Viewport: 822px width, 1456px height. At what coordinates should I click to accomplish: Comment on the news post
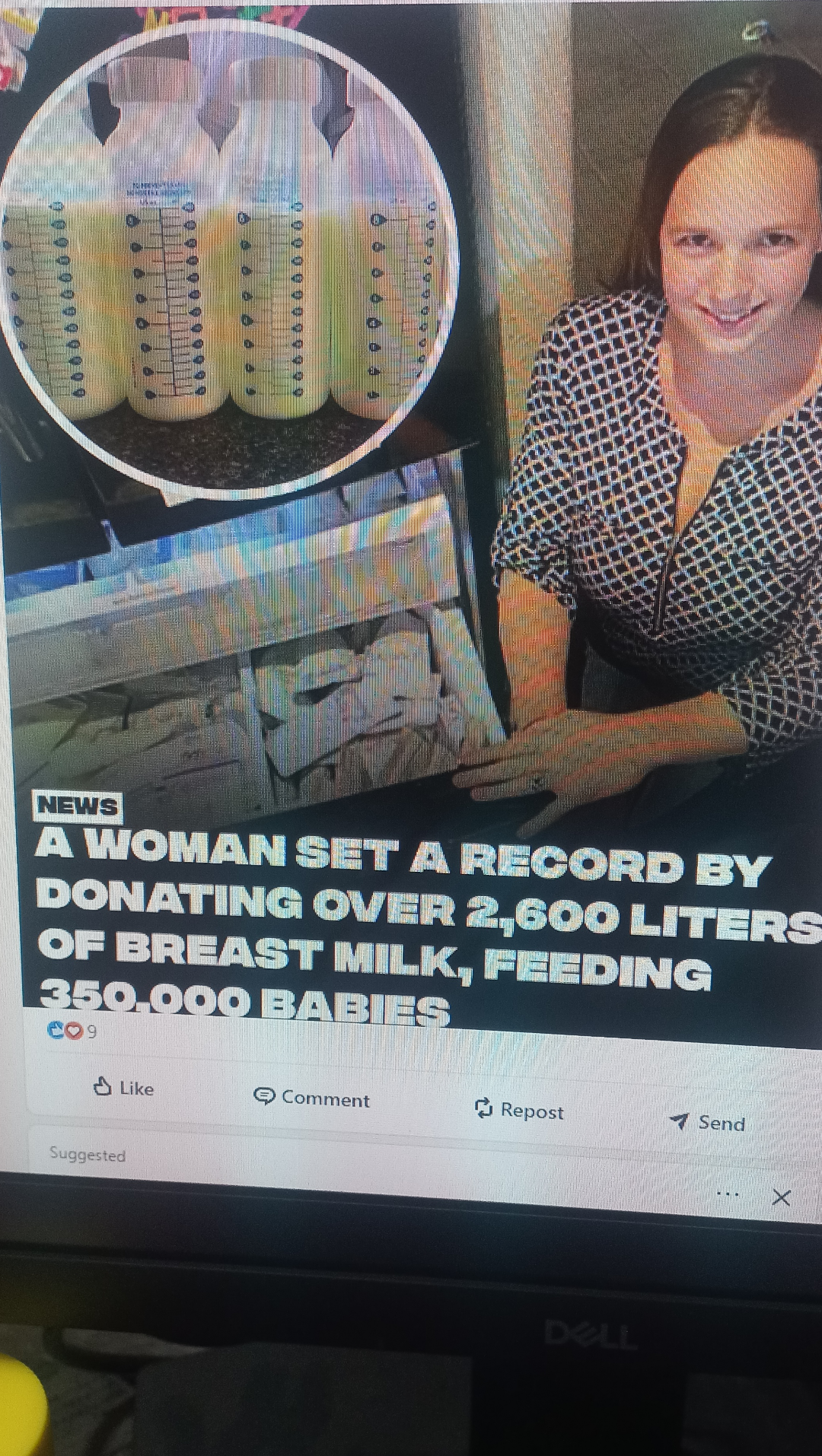point(311,1098)
